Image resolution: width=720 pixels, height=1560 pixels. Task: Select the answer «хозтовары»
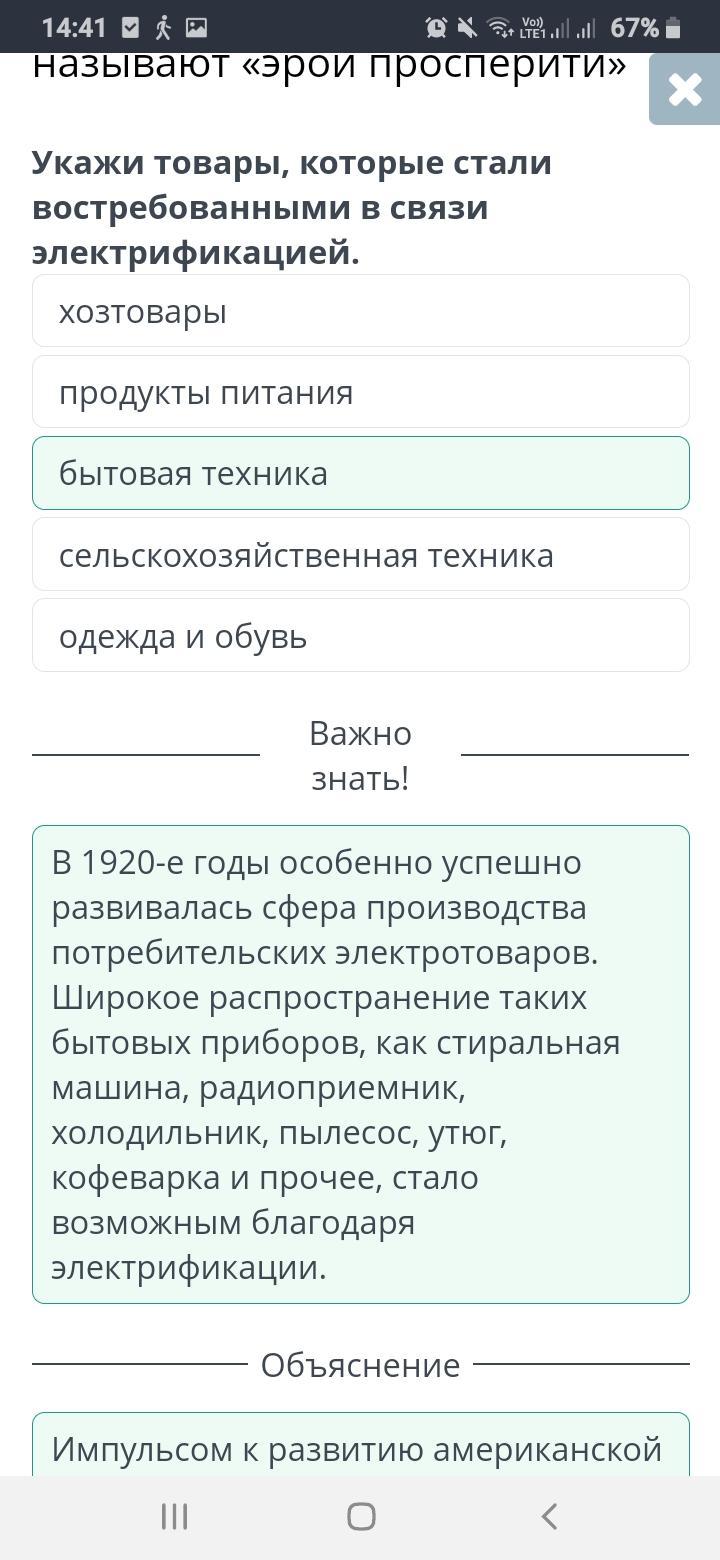tap(360, 311)
